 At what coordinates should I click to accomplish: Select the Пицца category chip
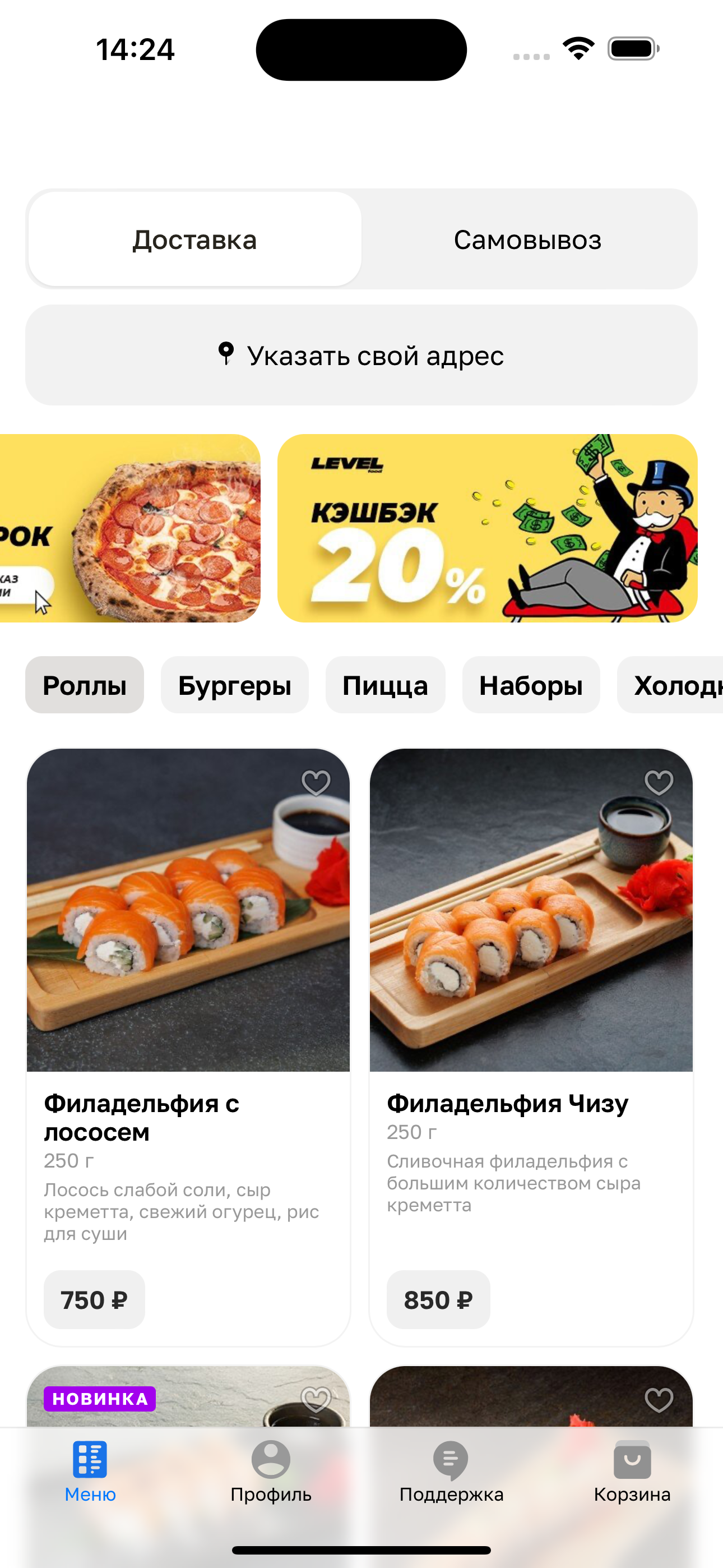[384, 685]
